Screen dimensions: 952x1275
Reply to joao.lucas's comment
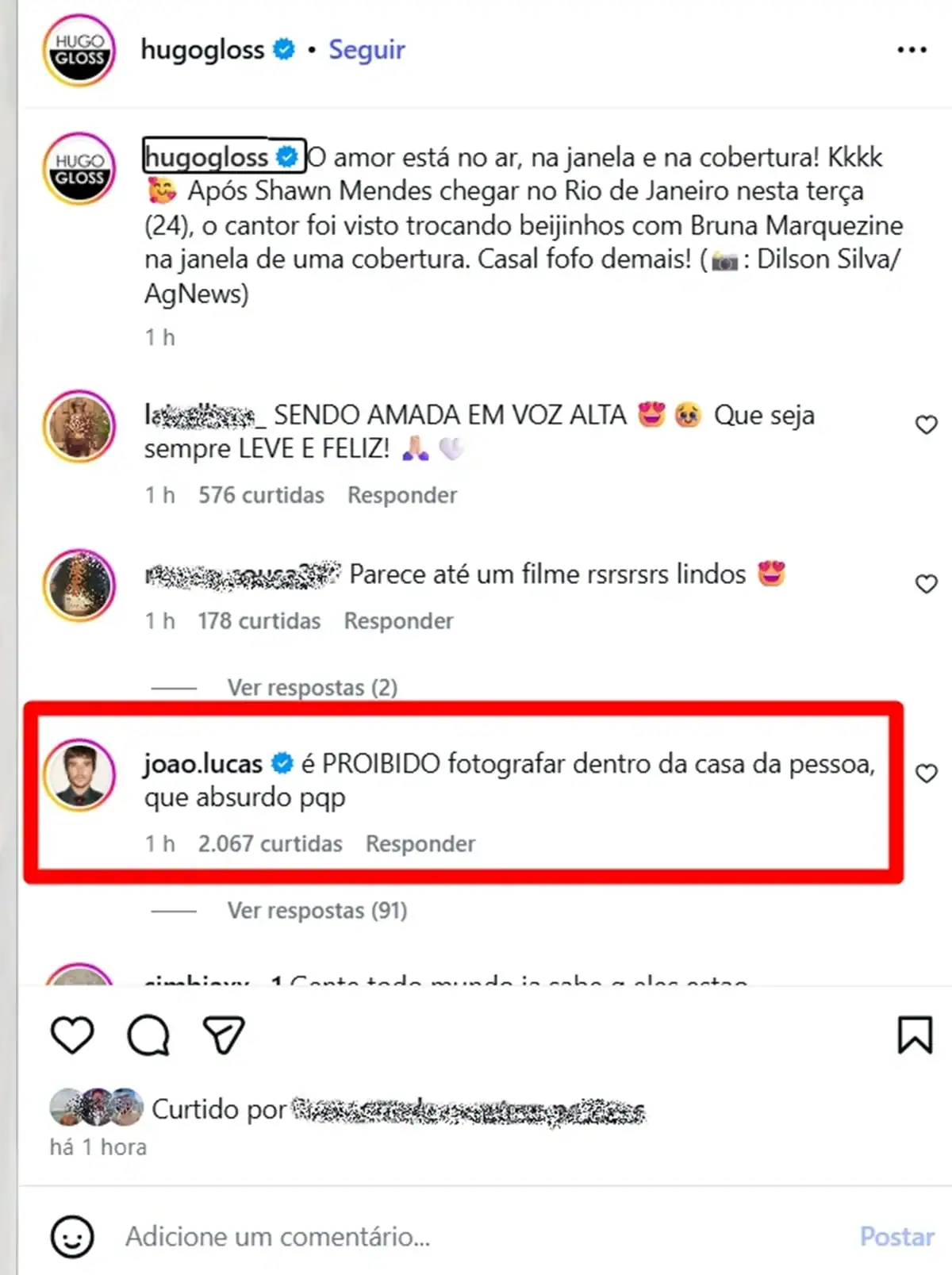click(x=420, y=843)
